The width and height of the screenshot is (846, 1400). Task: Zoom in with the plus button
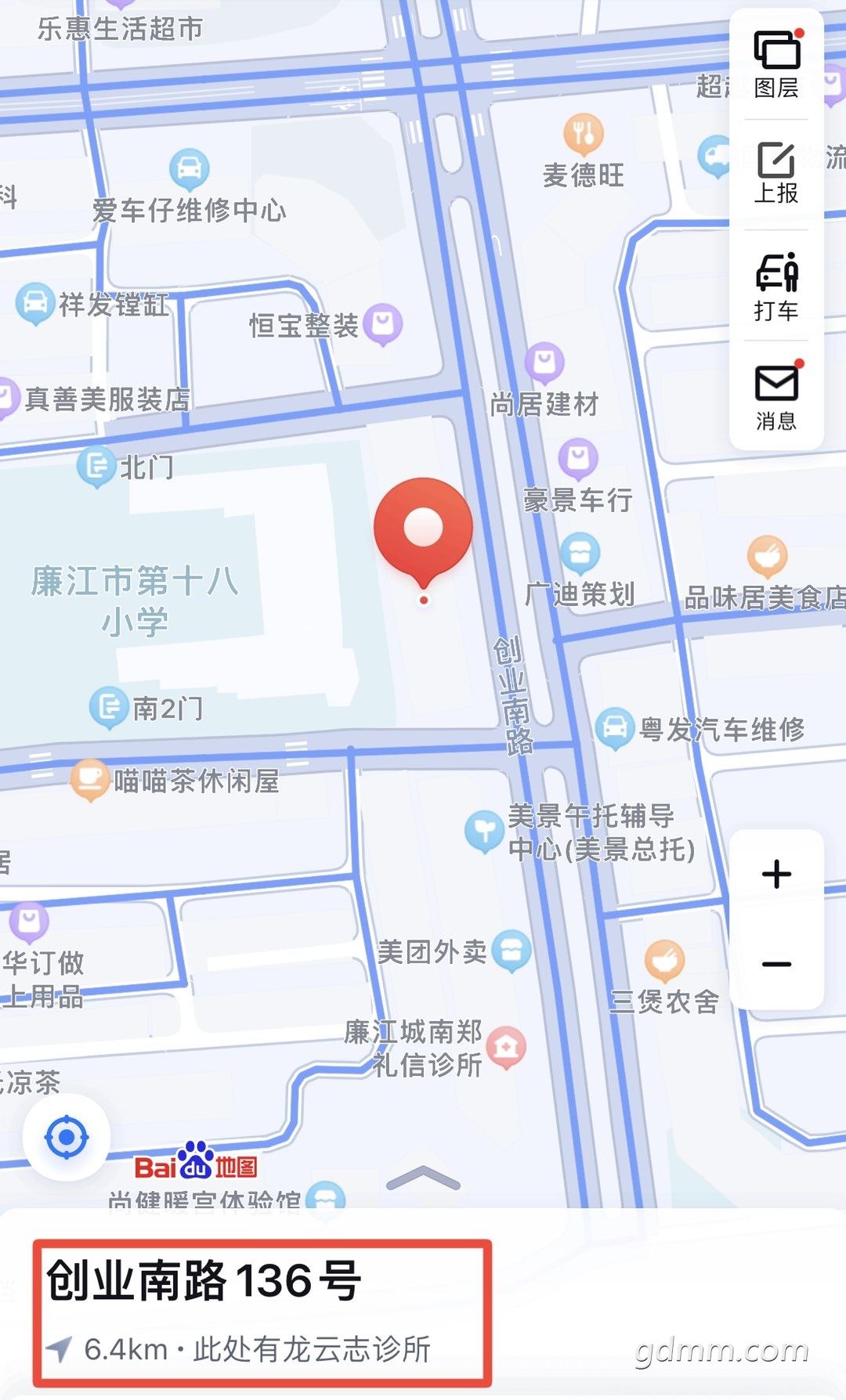776,874
